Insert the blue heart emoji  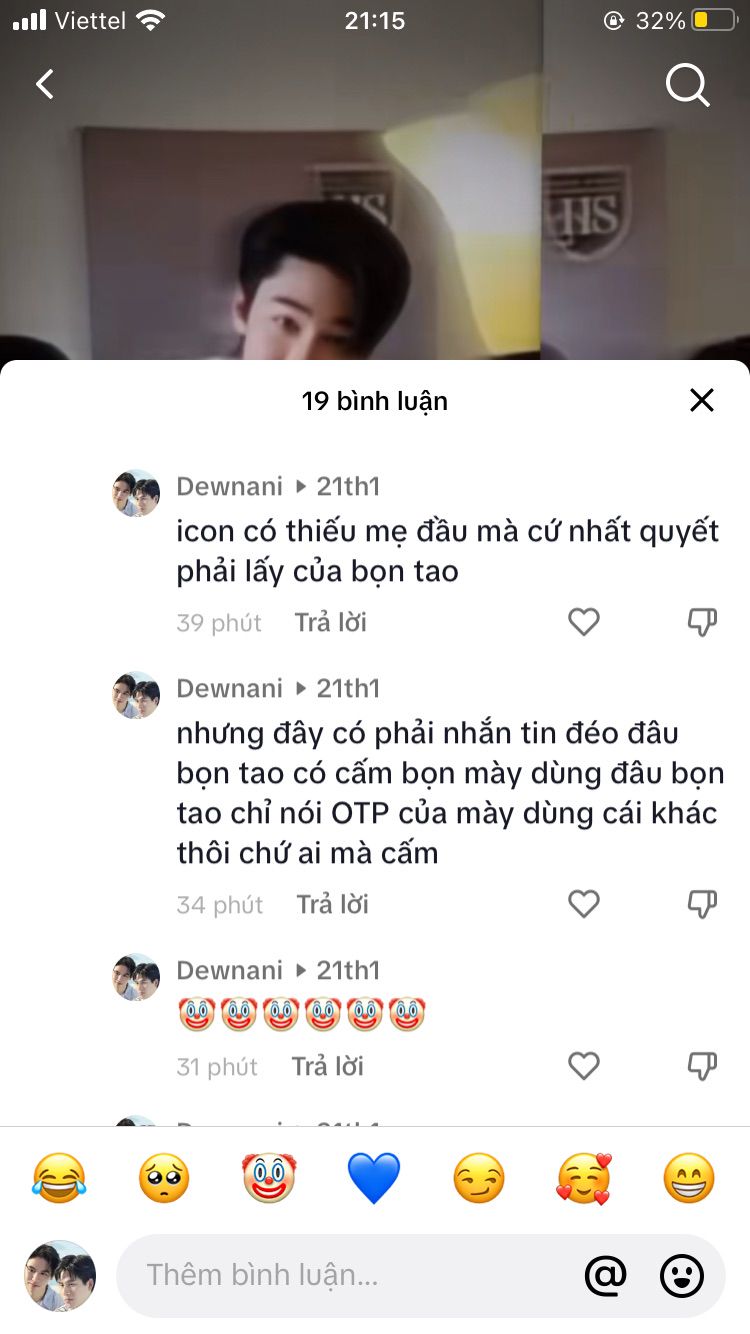374,1178
